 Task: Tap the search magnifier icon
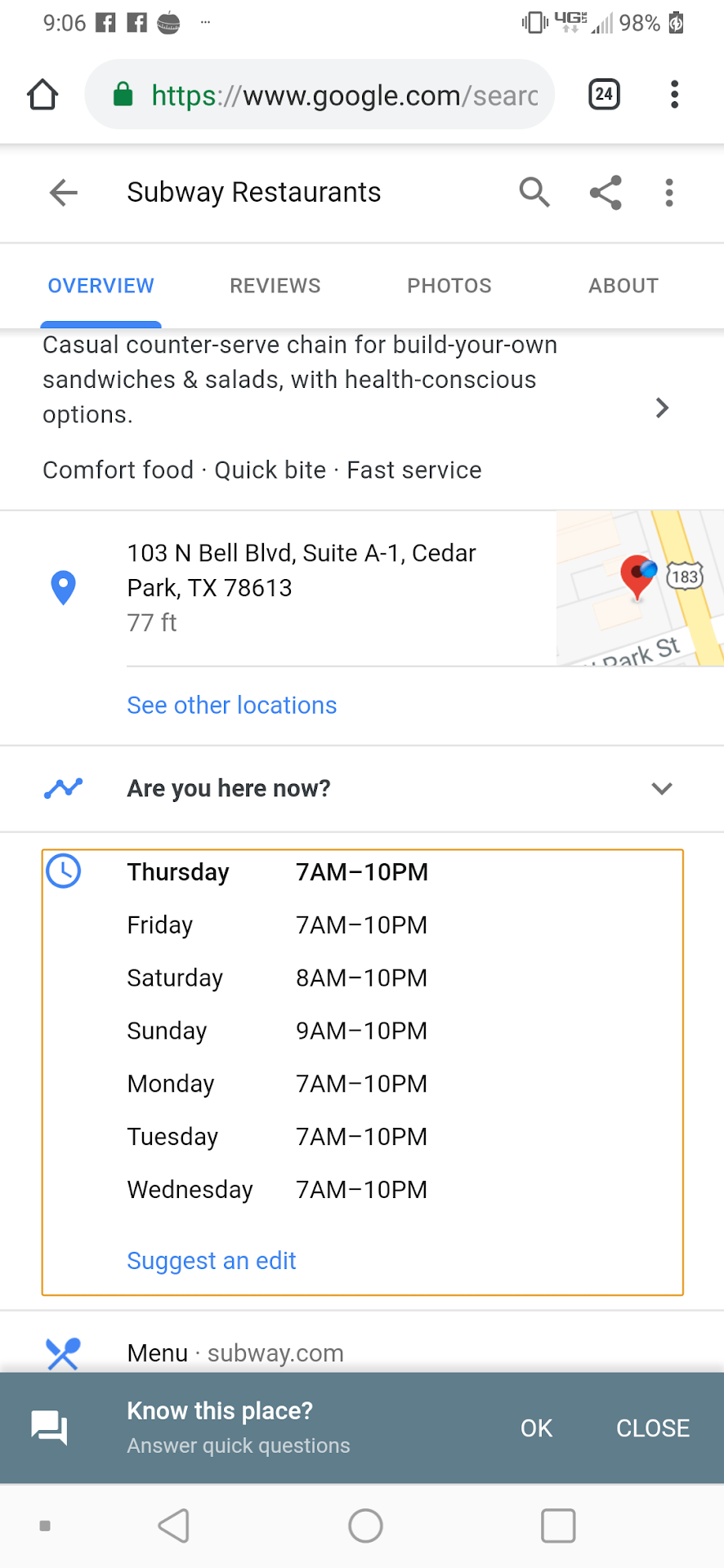pyautogui.click(x=534, y=193)
